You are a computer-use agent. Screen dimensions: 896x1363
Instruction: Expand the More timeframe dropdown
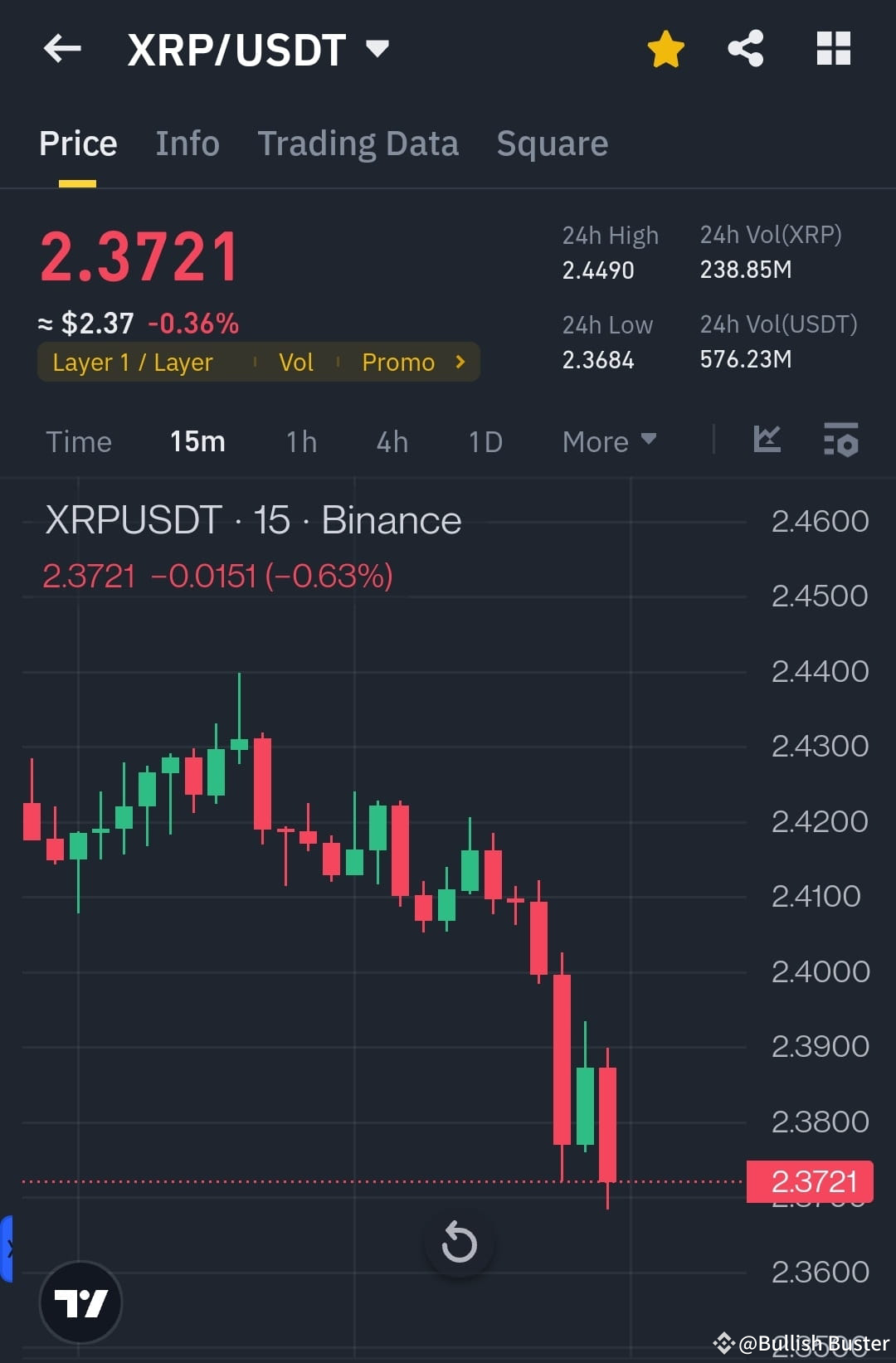[608, 441]
